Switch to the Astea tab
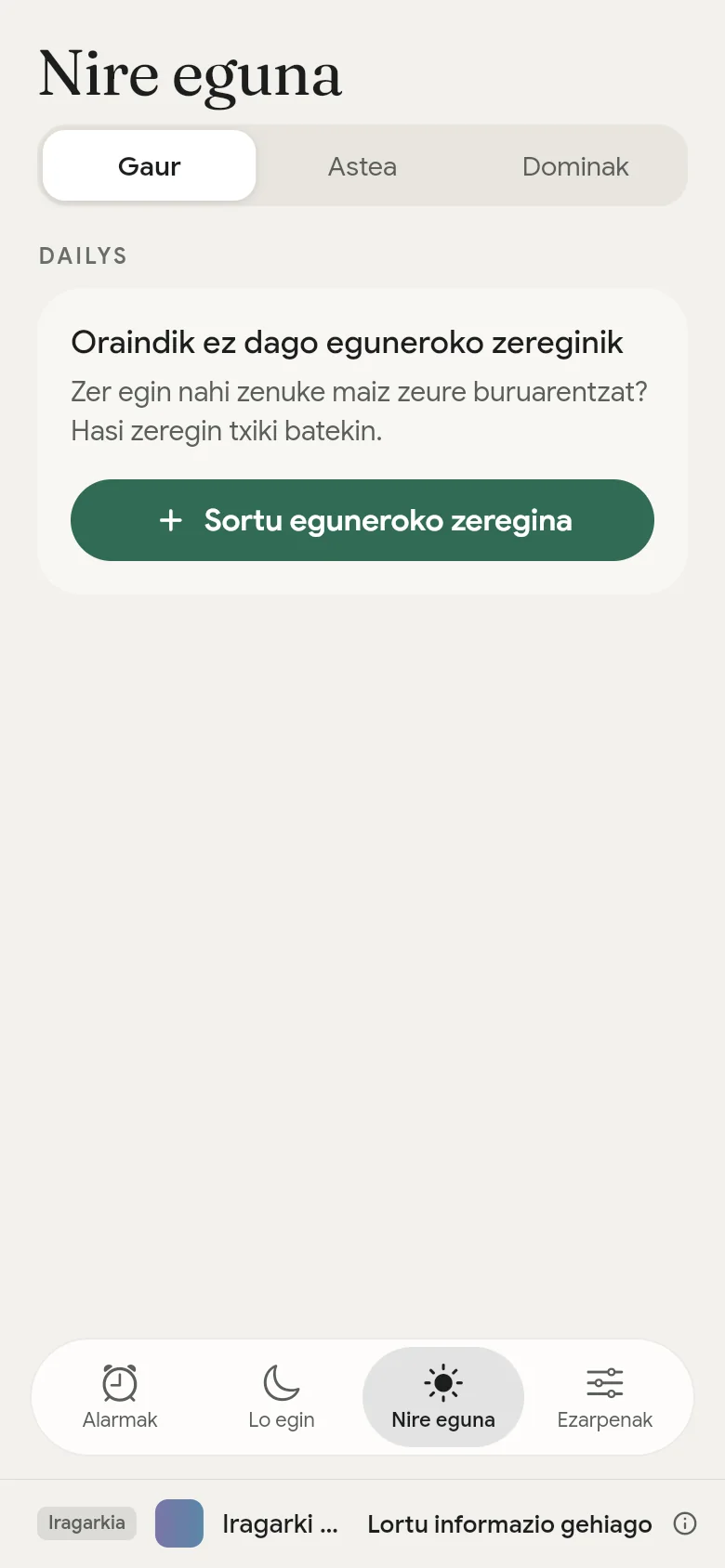725x1568 pixels. pos(362,166)
